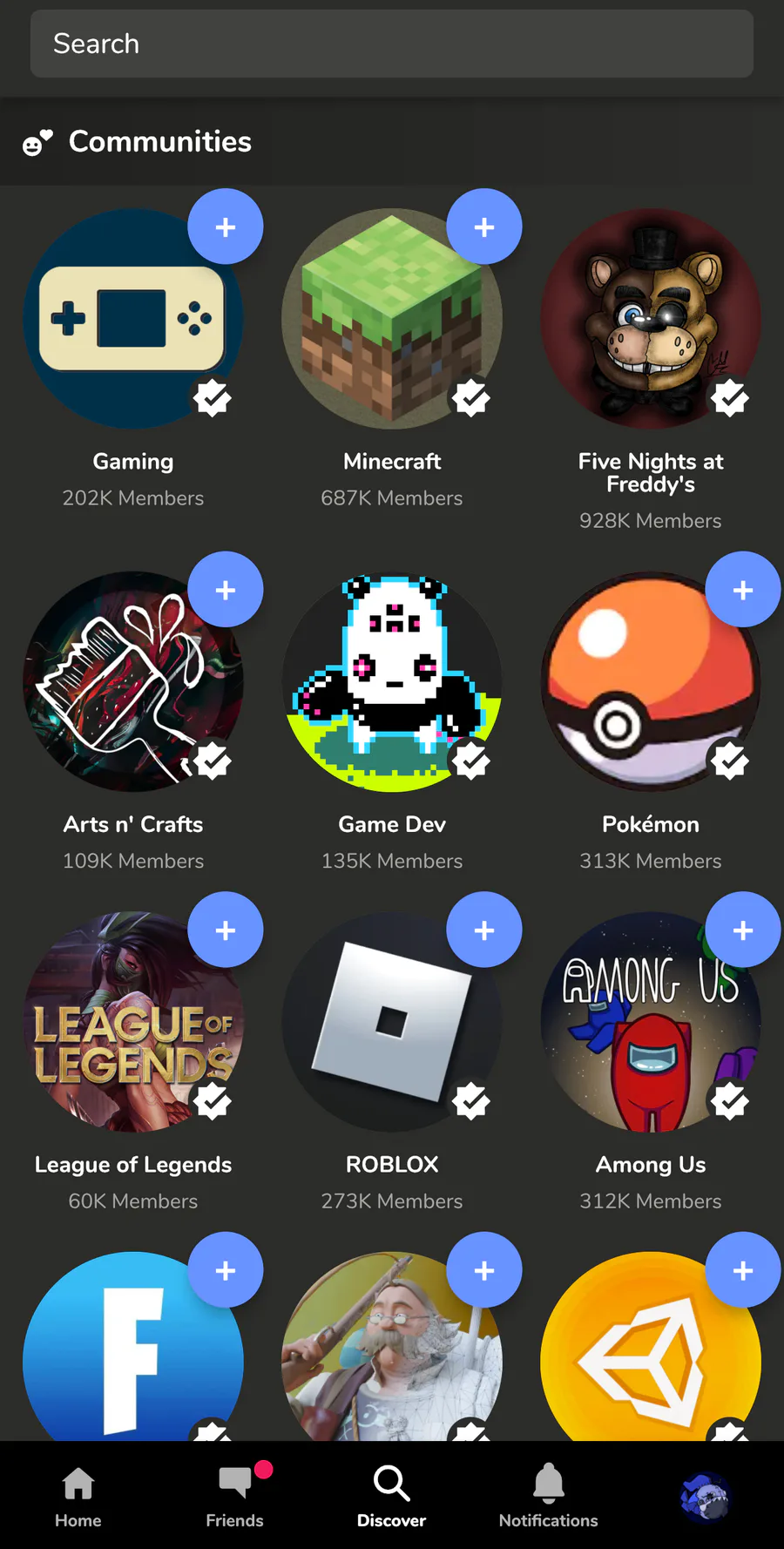Image resolution: width=784 pixels, height=1549 pixels.
Task: Switch to the Home tab
Action: [x=78, y=1496]
